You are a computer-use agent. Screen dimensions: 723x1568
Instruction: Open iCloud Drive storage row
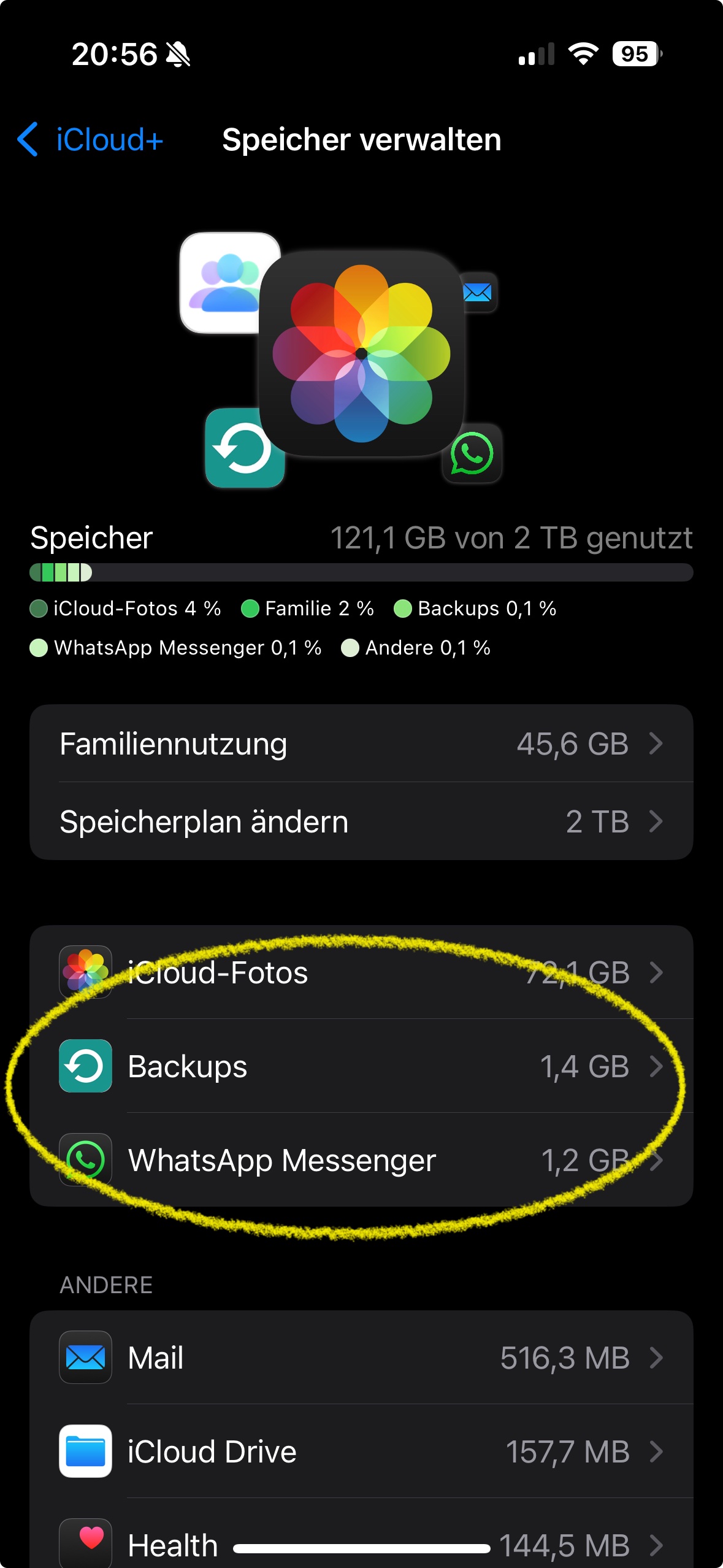tap(361, 1451)
